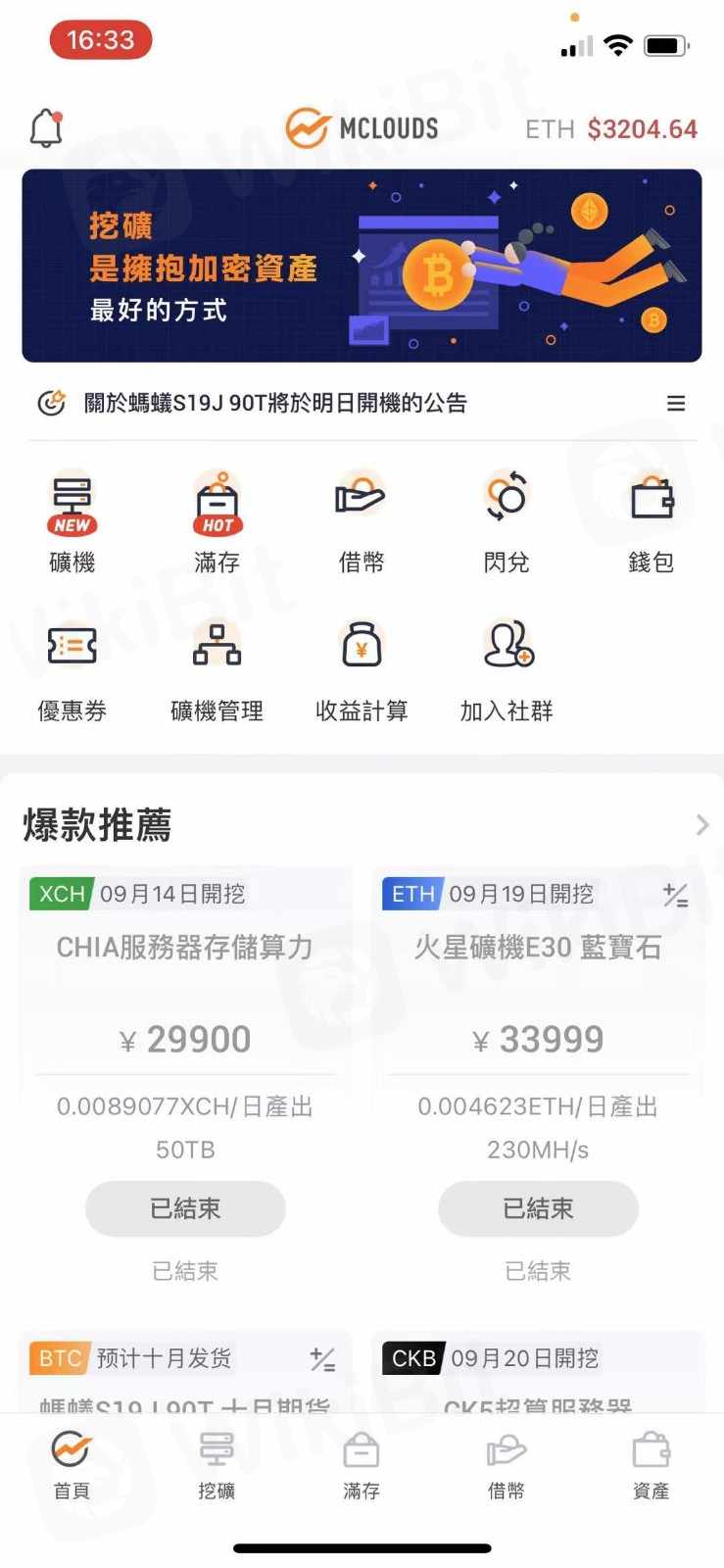Open the 滿存 shortcut marked HOT
Screen dimensions: 724x1568
pos(217,521)
